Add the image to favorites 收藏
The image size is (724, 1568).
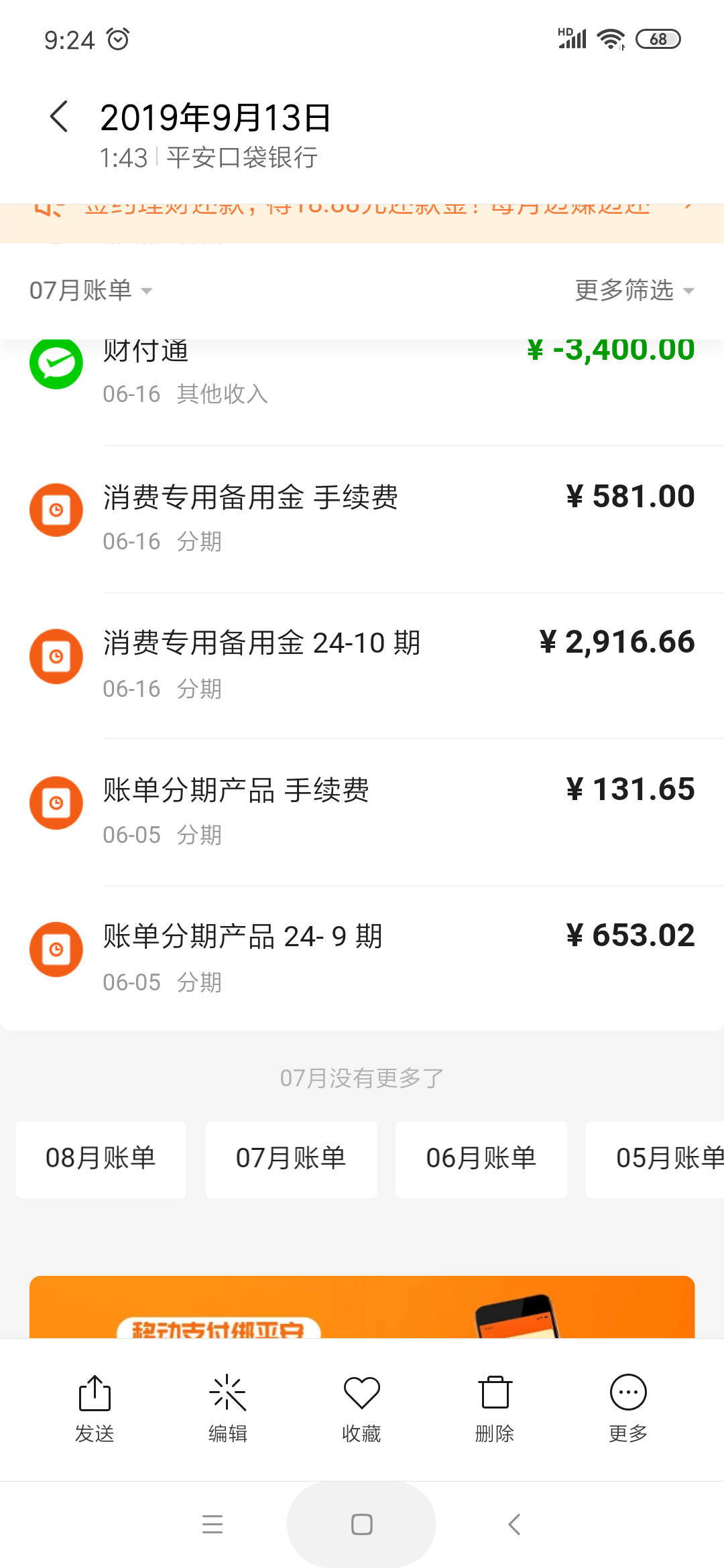pos(361,1407)
